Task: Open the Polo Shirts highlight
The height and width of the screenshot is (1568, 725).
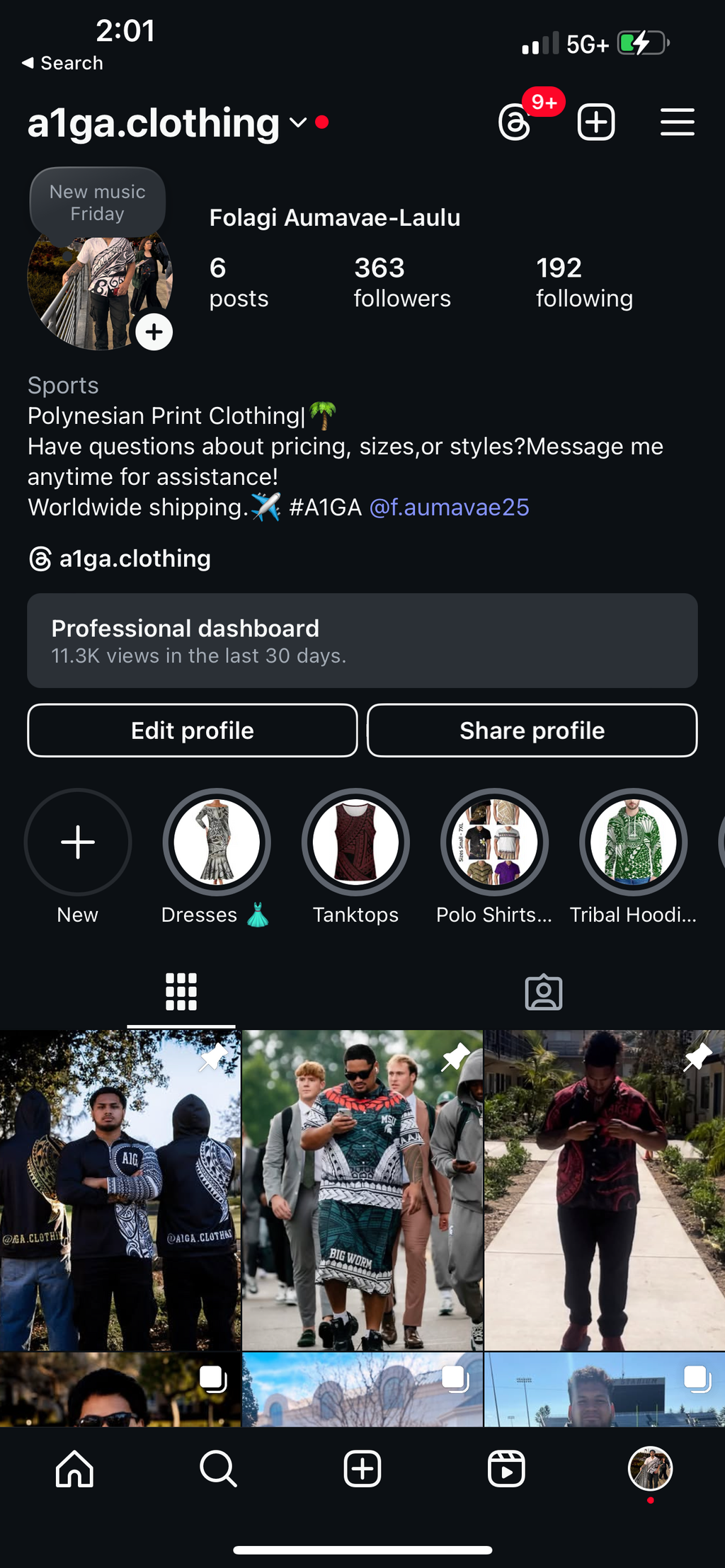Action: click(x=494, y=842)
